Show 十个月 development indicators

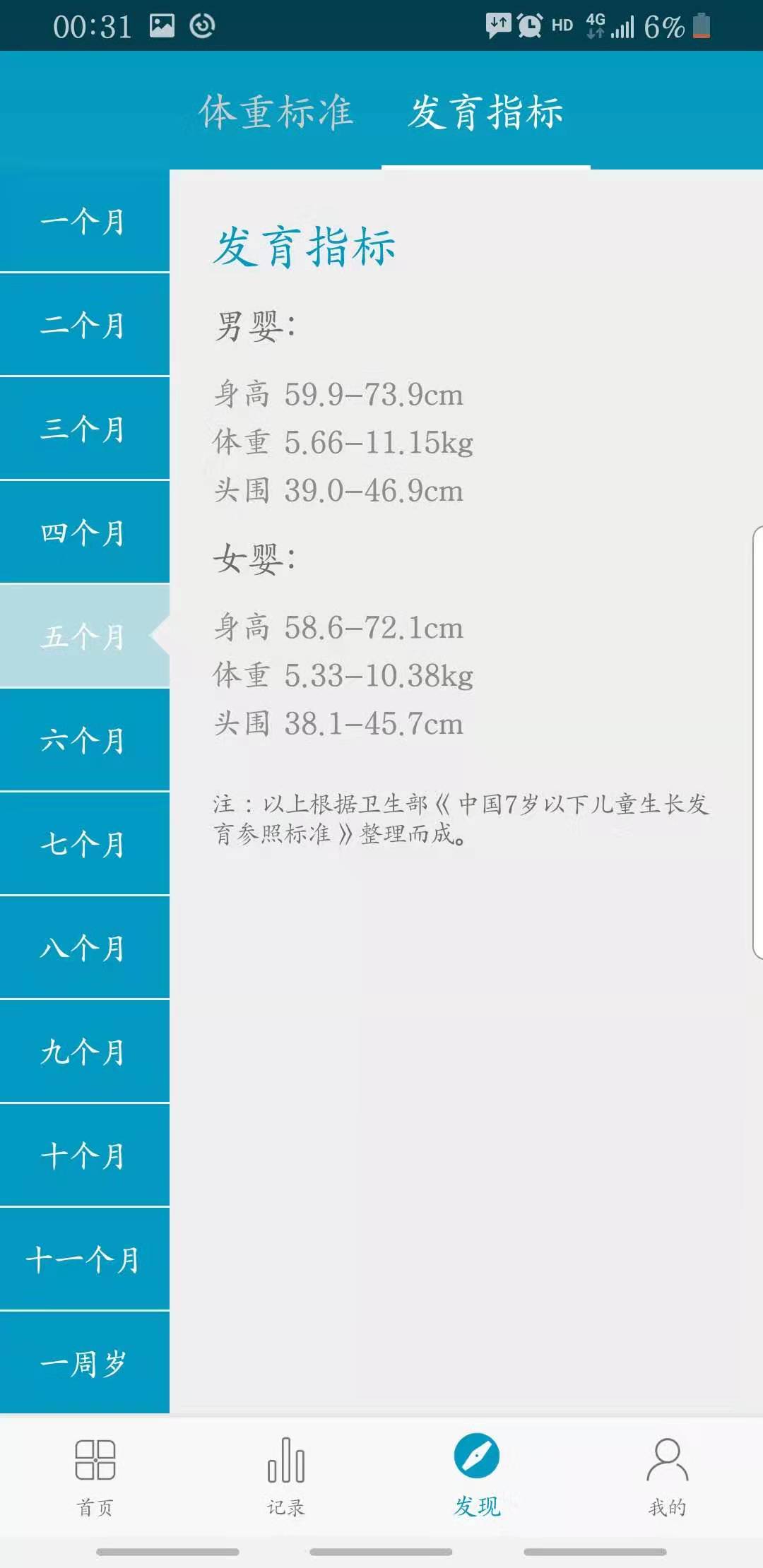[x=85, y=1156]
